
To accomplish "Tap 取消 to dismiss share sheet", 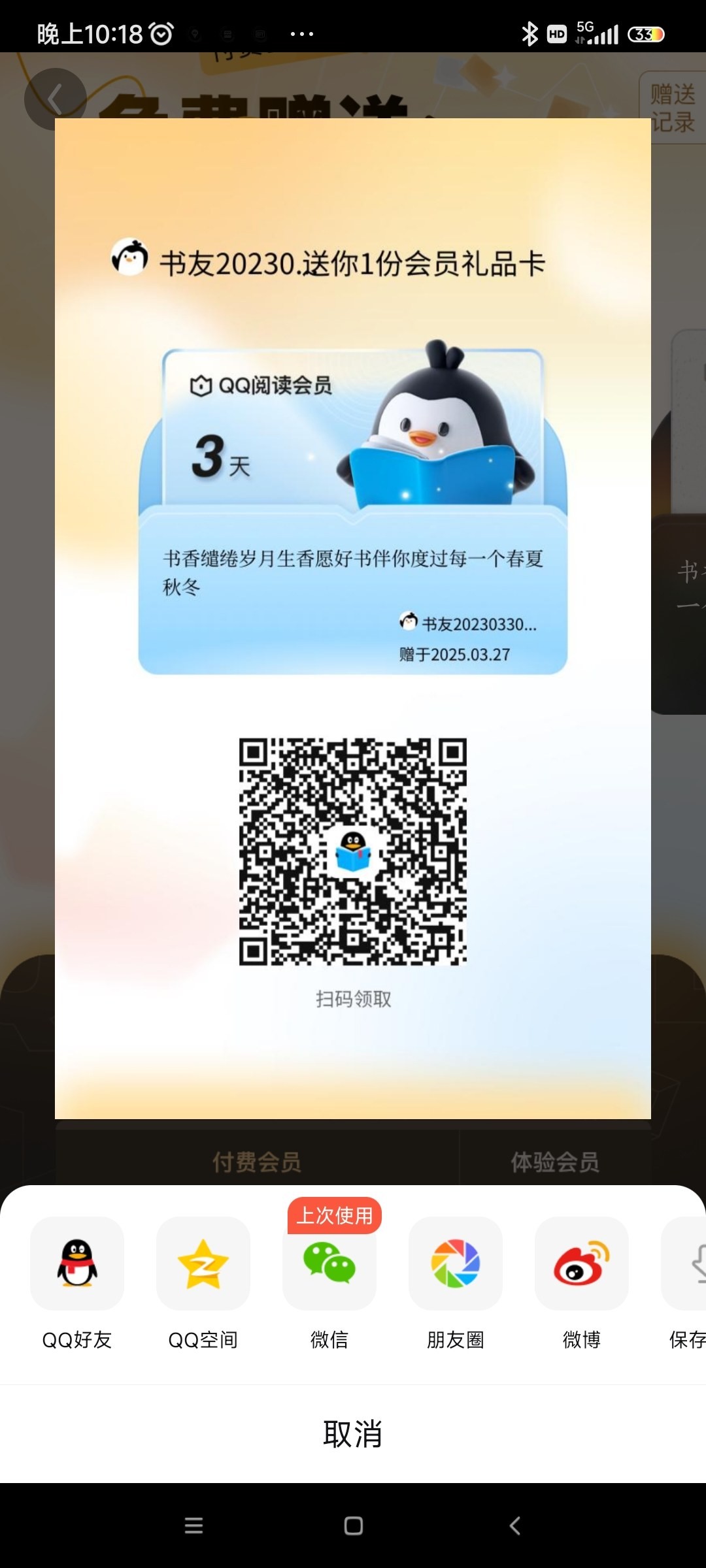I will click(353, 1433).
